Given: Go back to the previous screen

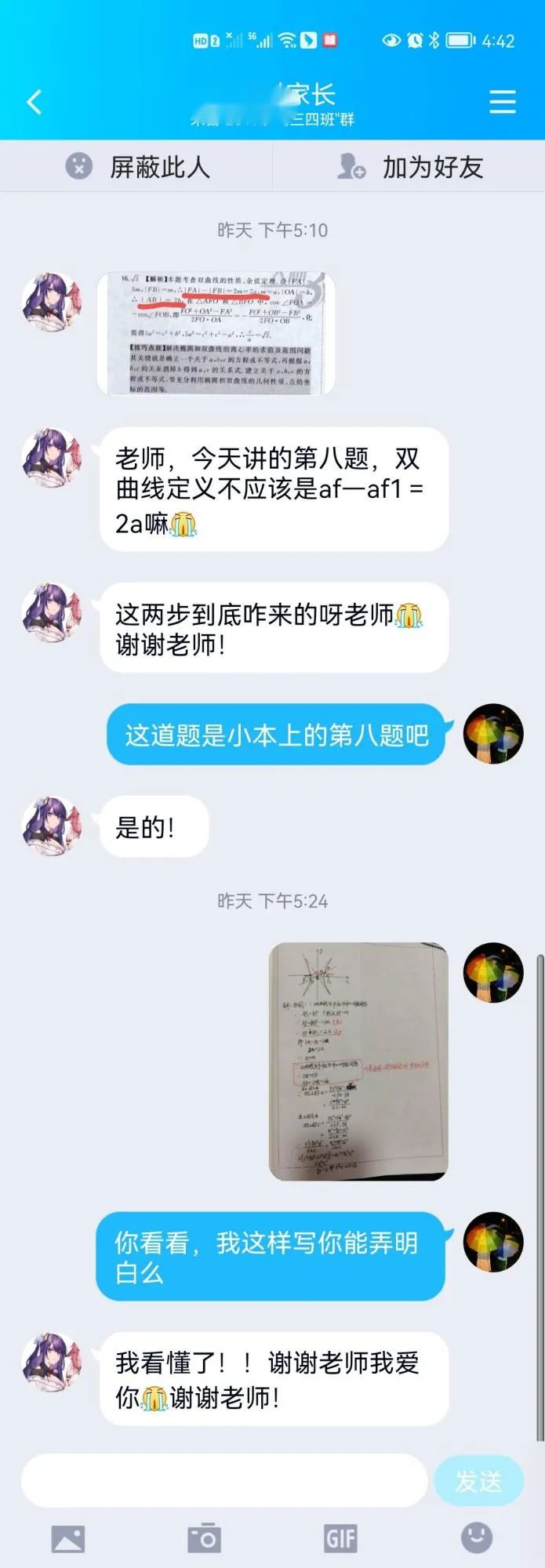Looking at the screenshot, I should [x=34, y=102].
